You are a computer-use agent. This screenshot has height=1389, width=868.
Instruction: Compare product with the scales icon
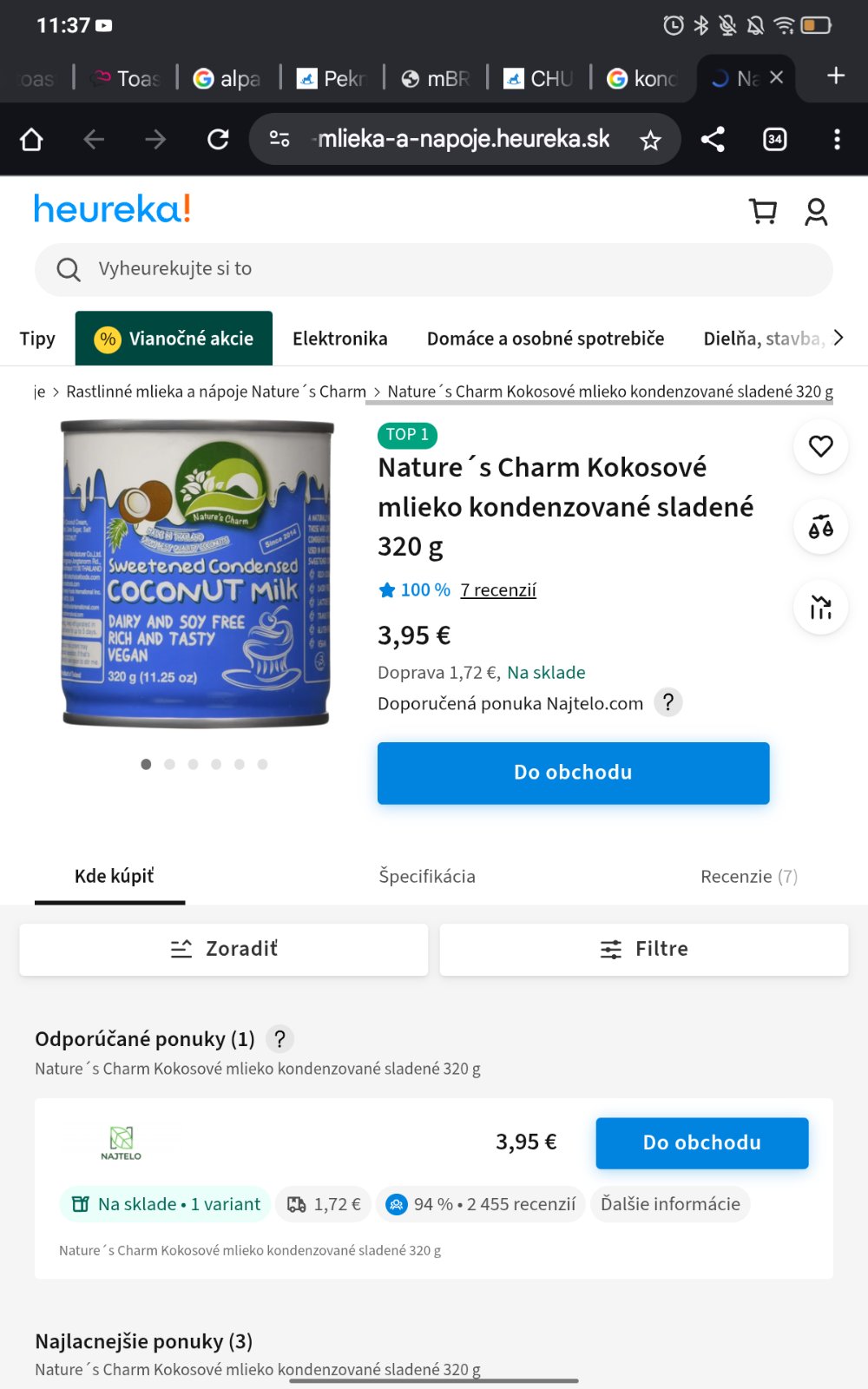820,527
